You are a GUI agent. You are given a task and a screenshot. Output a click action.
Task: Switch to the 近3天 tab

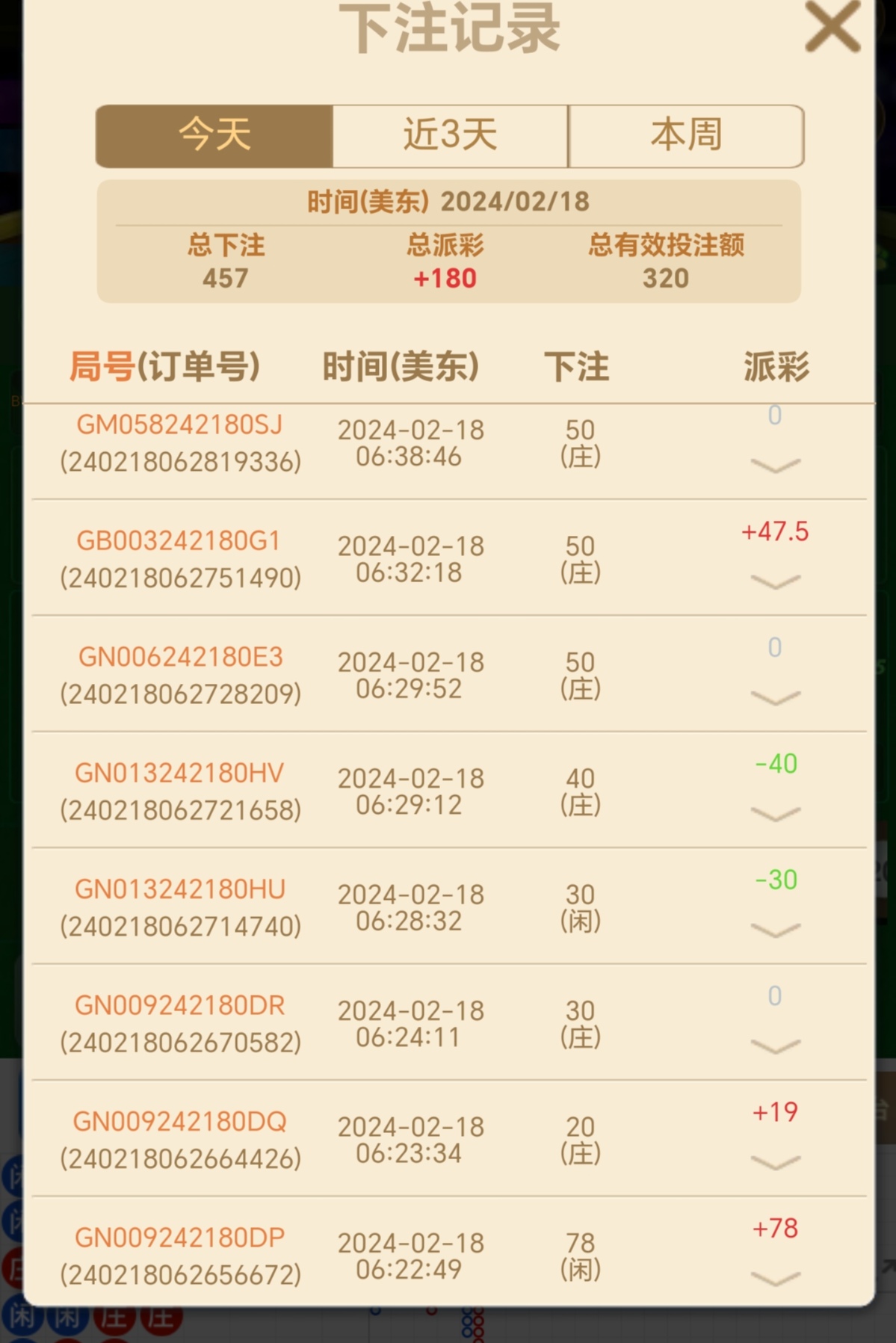[x=450, y=136]
